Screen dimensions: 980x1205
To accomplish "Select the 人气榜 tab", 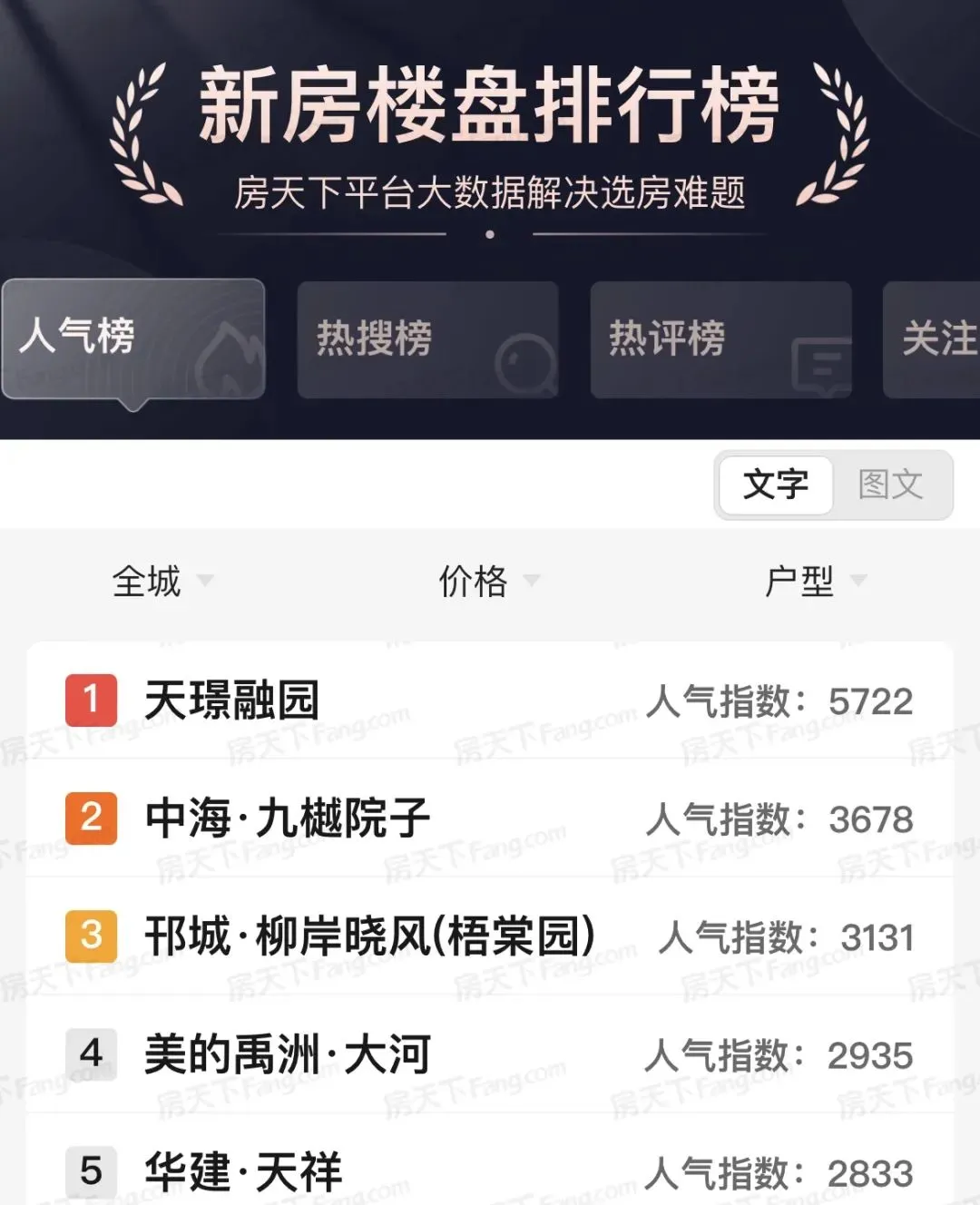I will click(132, 338).
